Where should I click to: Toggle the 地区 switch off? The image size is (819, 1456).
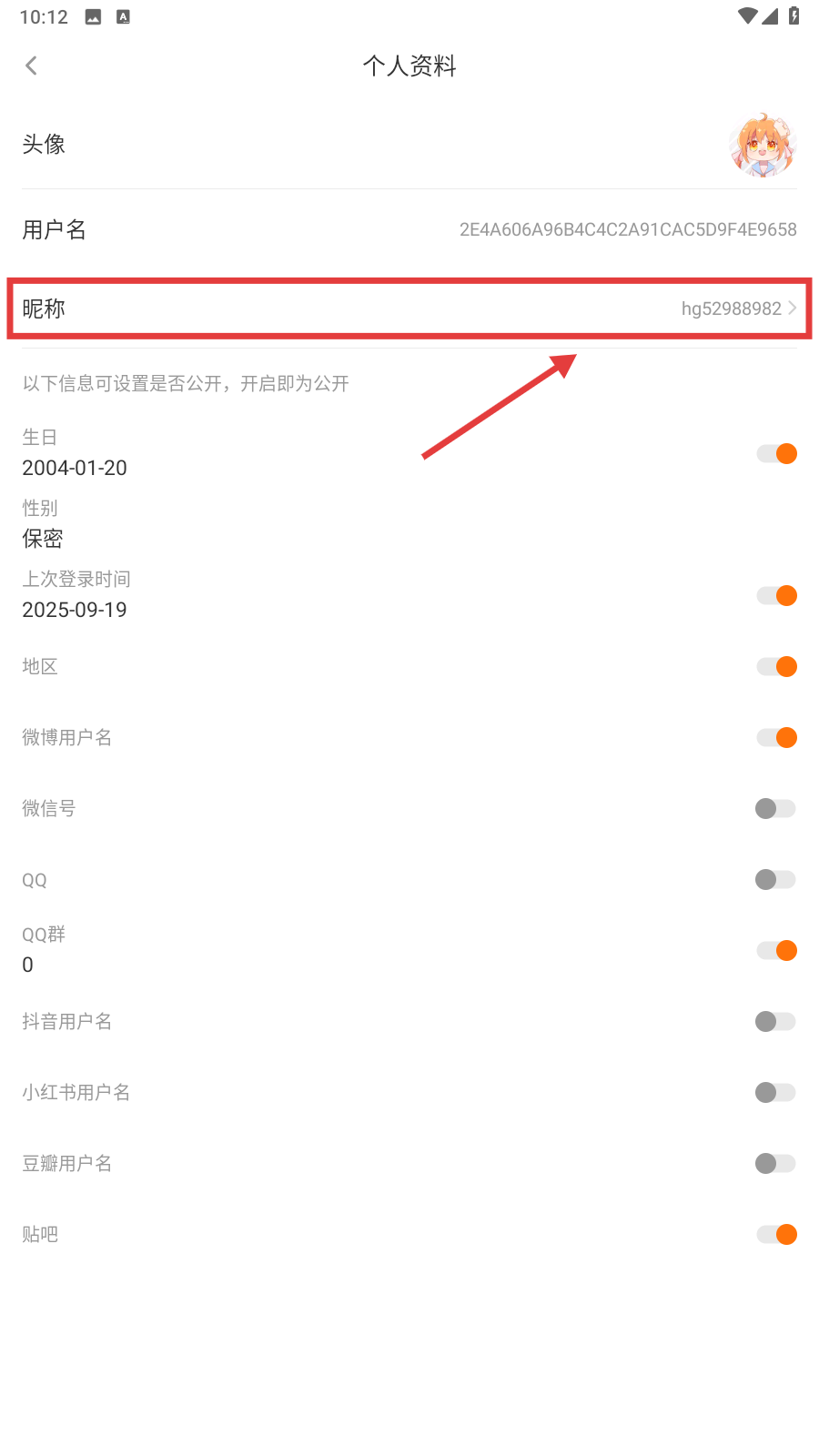pos(776,666)
